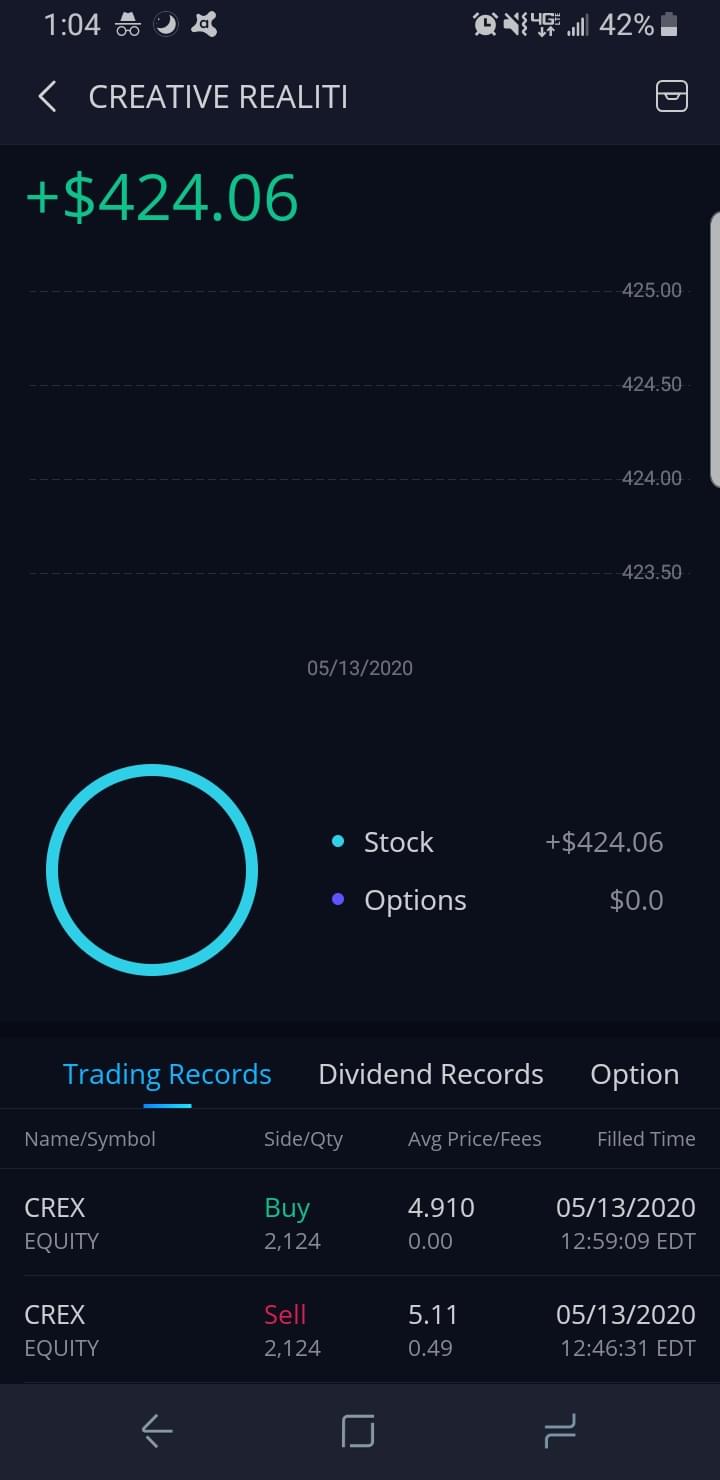Tap the system home button

point(358,1432)
